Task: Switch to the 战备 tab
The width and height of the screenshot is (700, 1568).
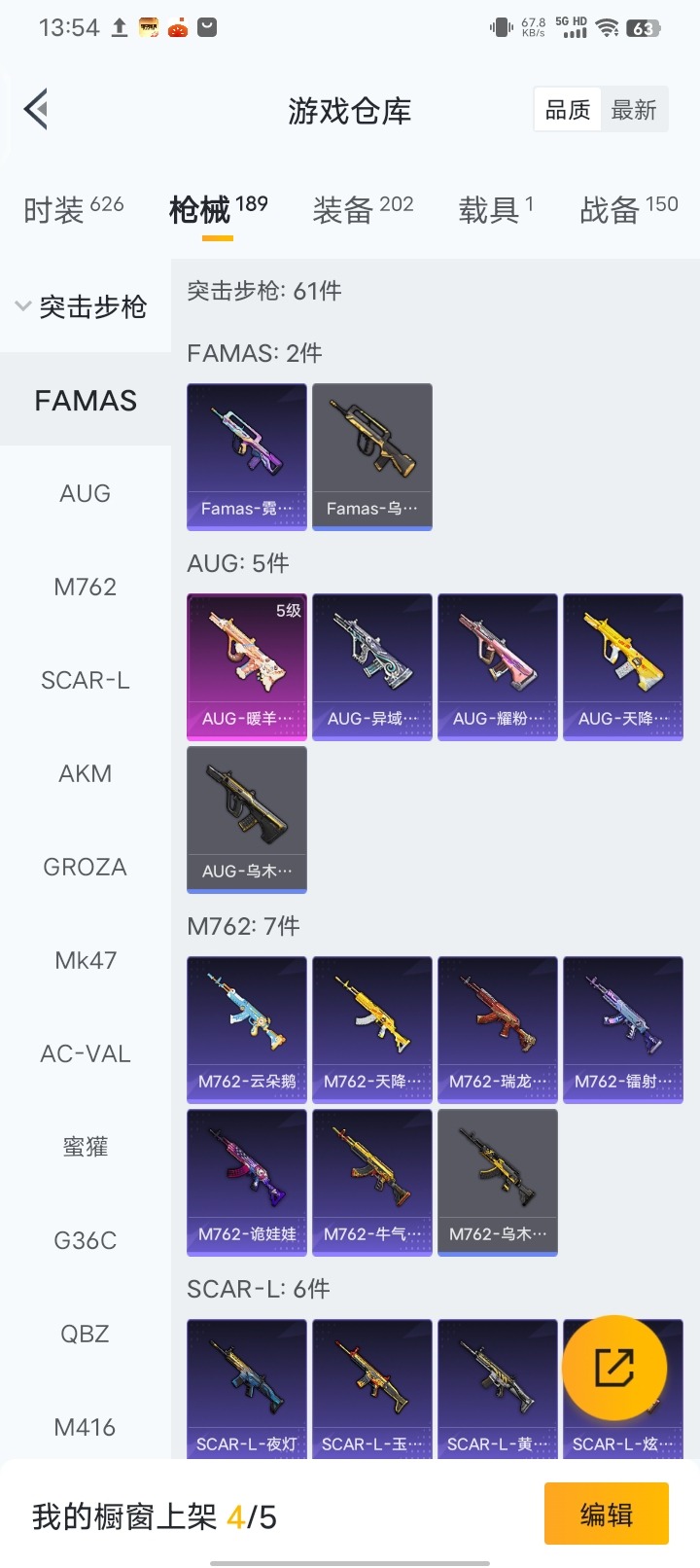Action: (628, 209)
